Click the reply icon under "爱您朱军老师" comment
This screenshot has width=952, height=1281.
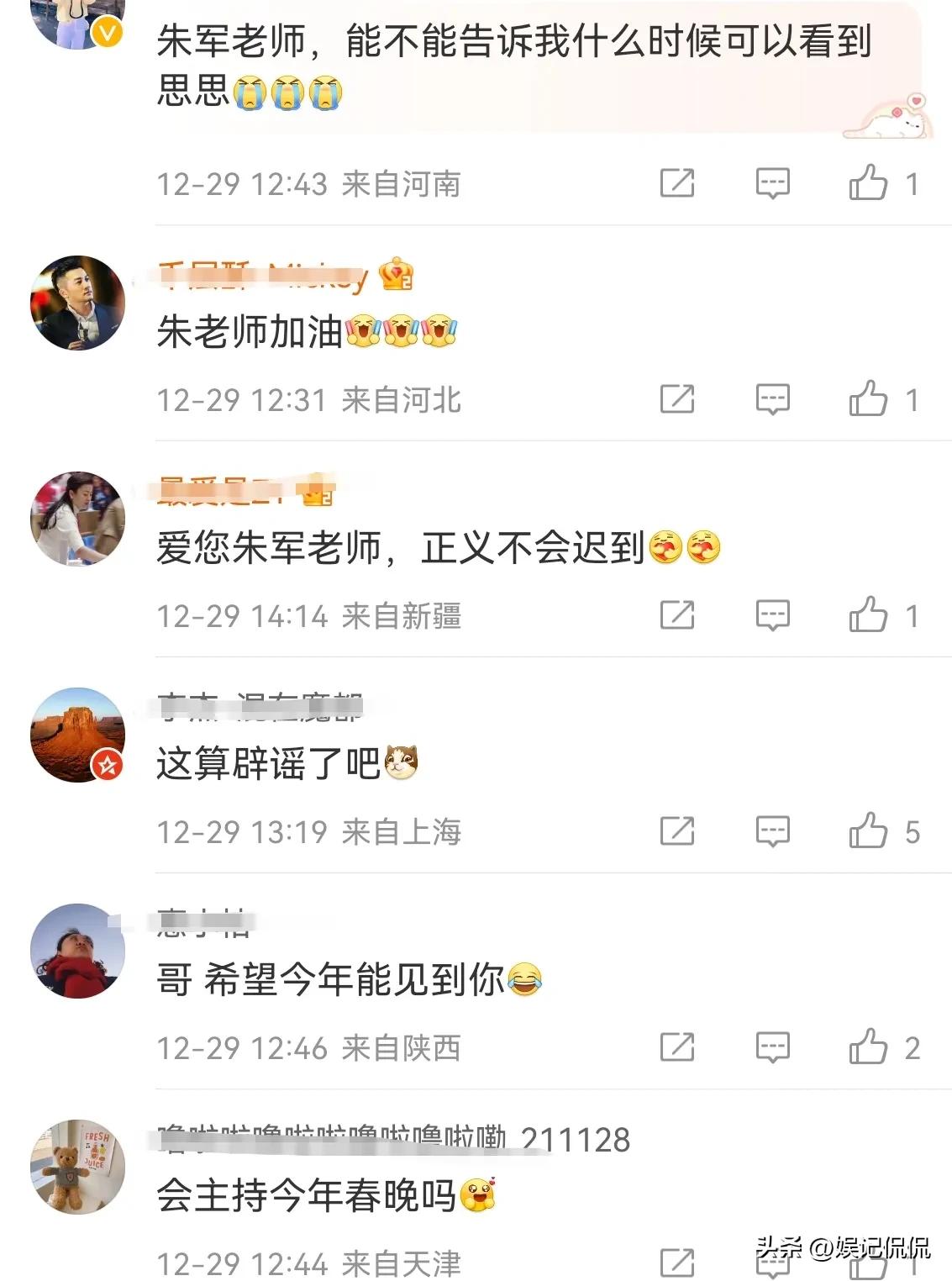pyautogui.click(x=771, y=614)
